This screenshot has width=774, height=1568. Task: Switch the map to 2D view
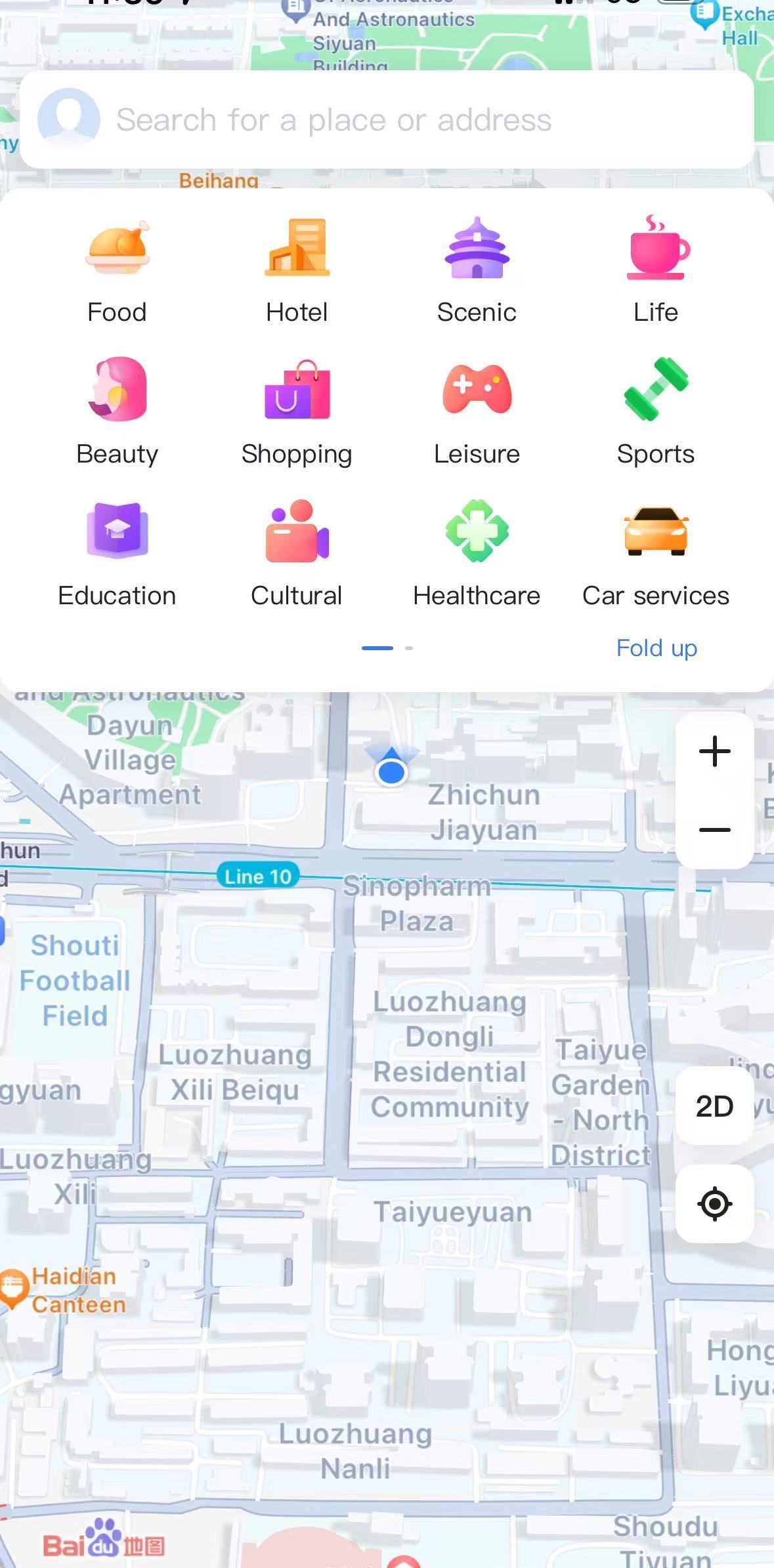(x=715, y=1106)
